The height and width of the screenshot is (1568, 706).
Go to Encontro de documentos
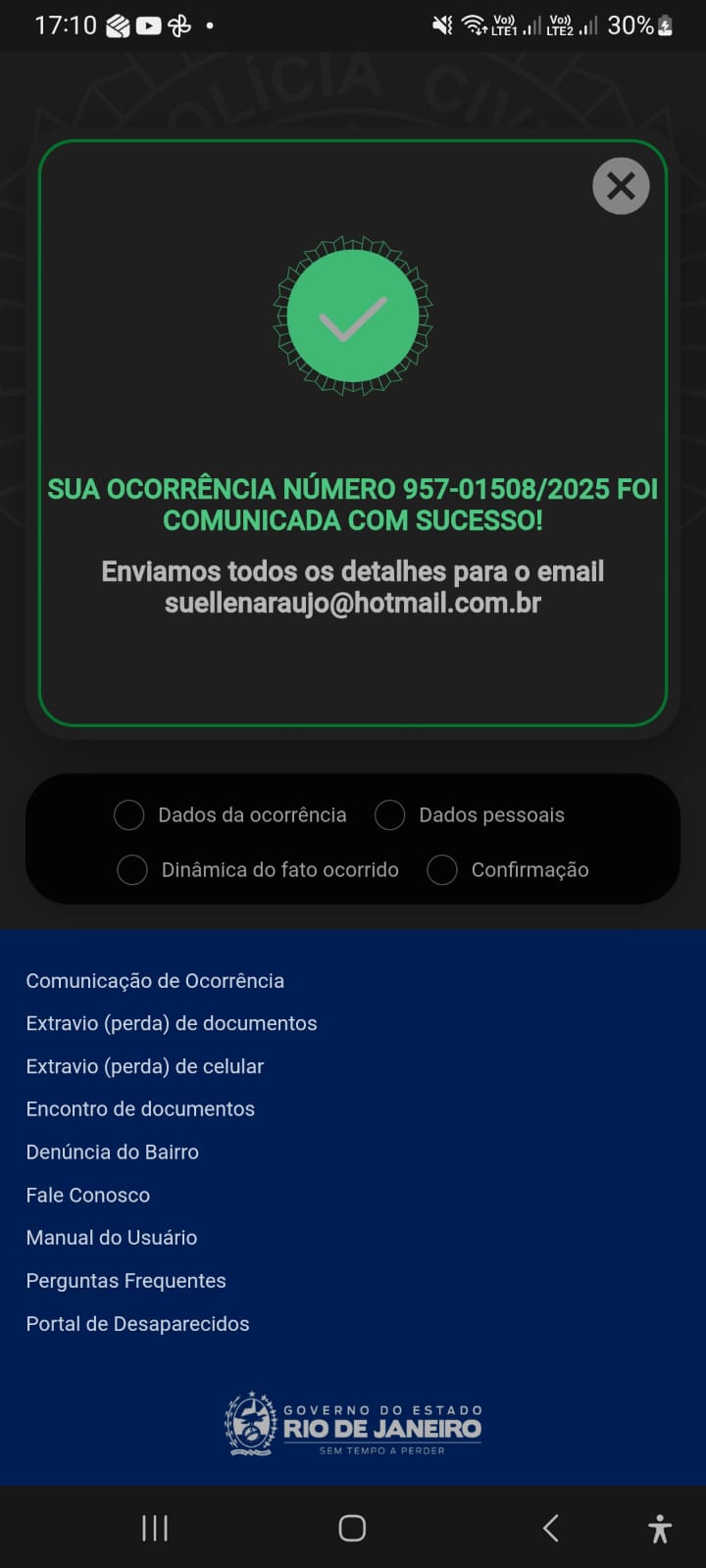140,1109
